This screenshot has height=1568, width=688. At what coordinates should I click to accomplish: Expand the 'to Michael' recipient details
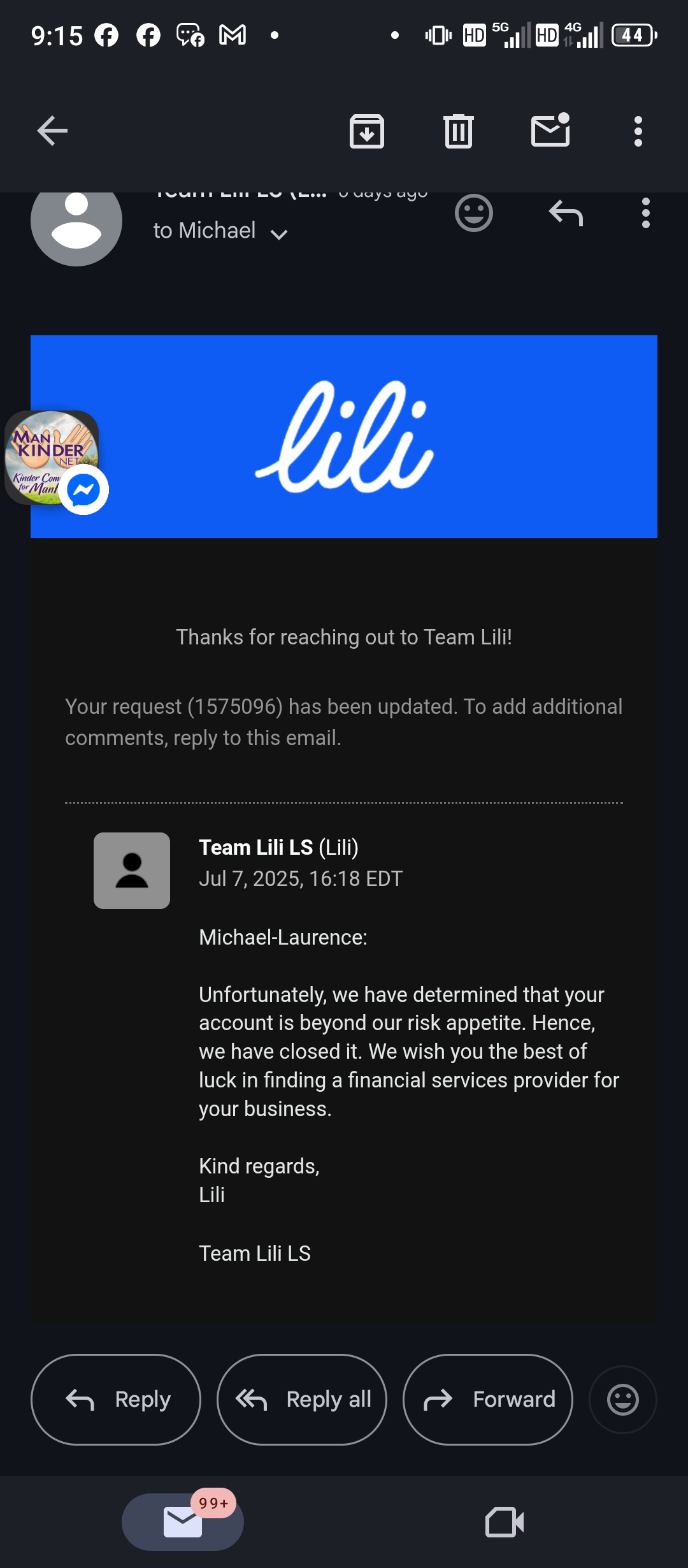(220, 231)
